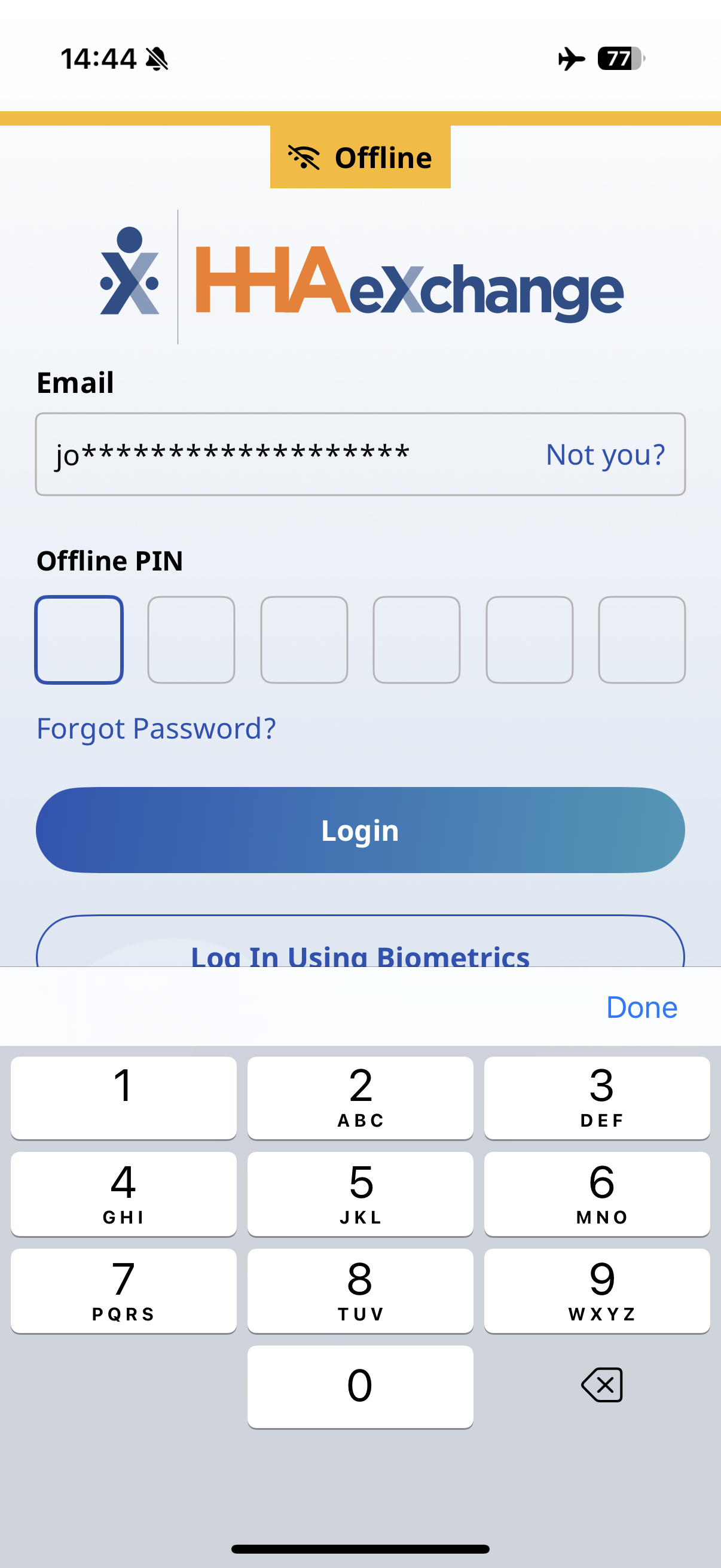Focus the first Offline PIN box
This screenshot has width=721, height=1568.
click(x=79, y=640)
